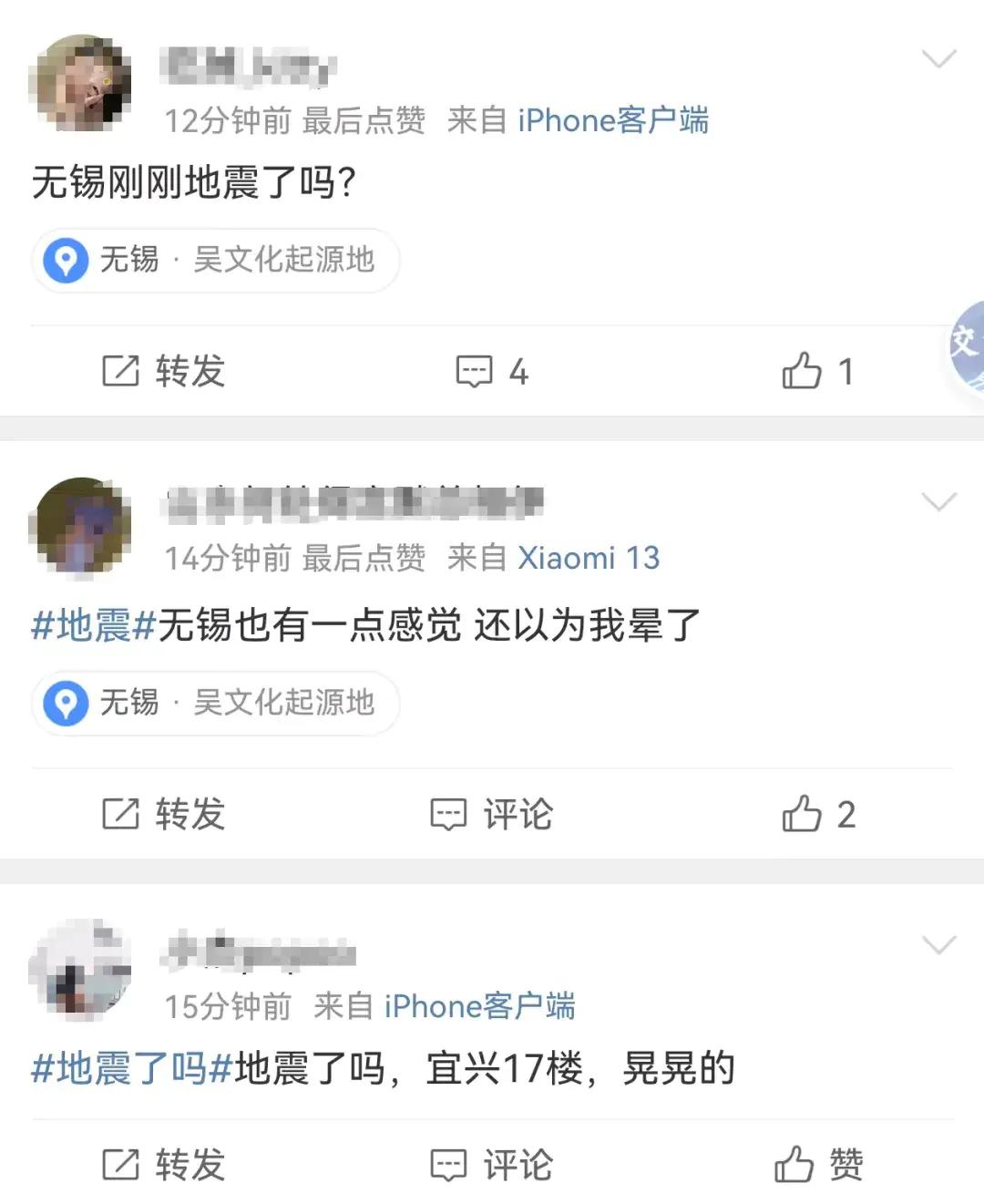Open location chip under the #地震# post
This screenshot has height=1204, width=984.
pyautogui.click(x=216, y=703)
